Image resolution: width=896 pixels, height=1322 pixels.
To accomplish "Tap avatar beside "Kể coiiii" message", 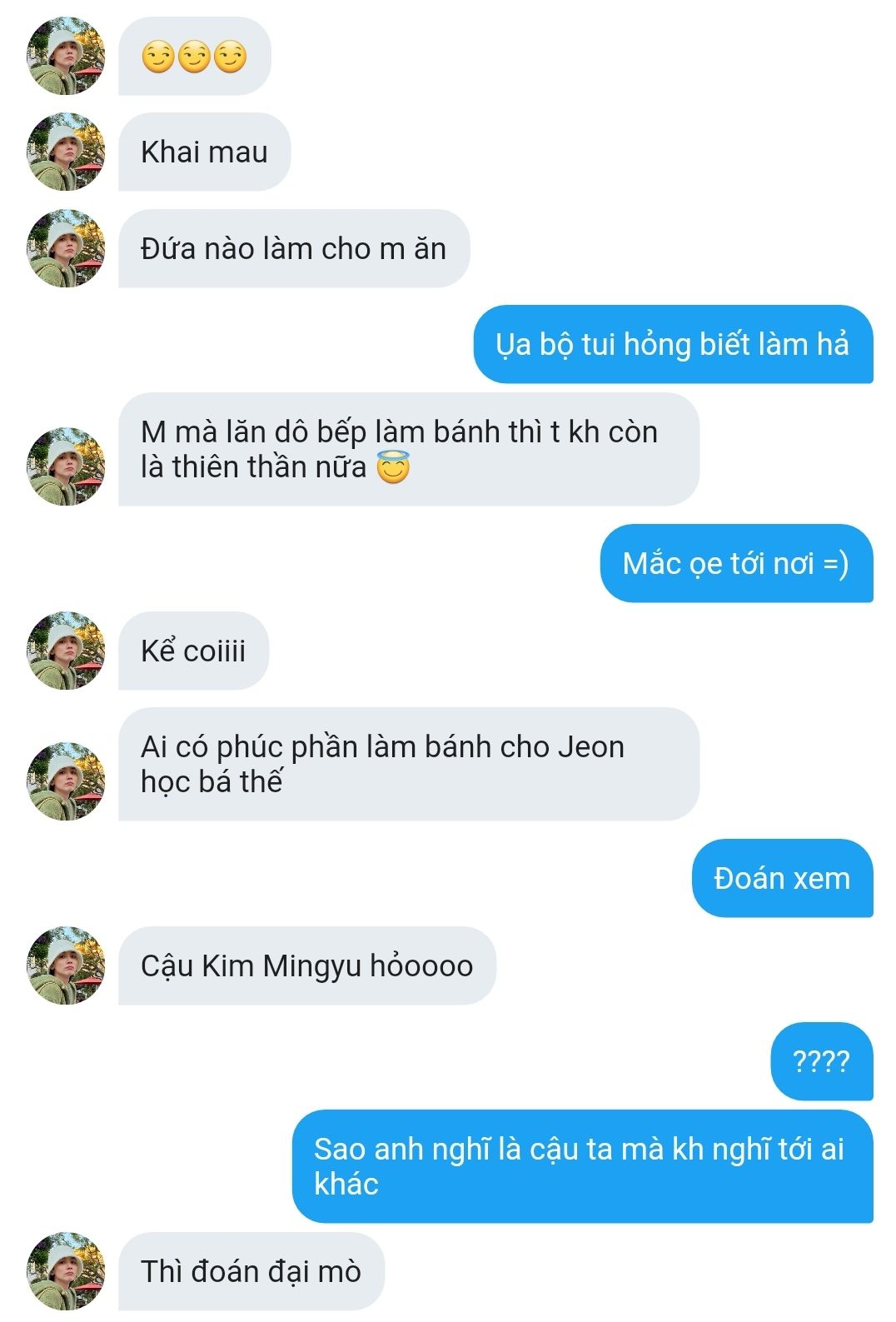I will click(x=66, y=651).
